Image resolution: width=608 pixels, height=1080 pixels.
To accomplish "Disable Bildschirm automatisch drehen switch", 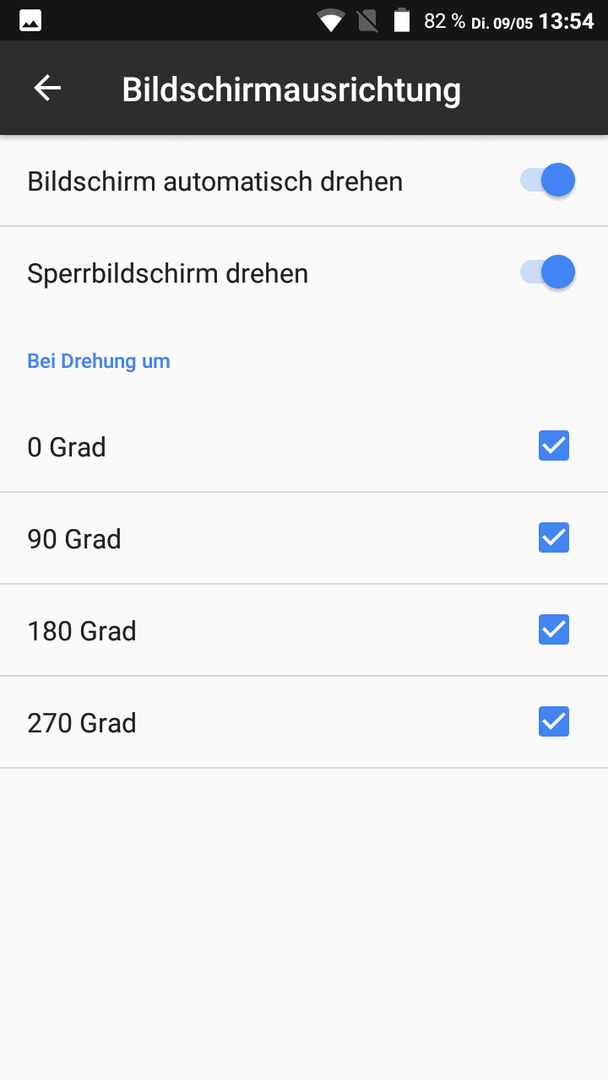I will (x=547, y=180).
